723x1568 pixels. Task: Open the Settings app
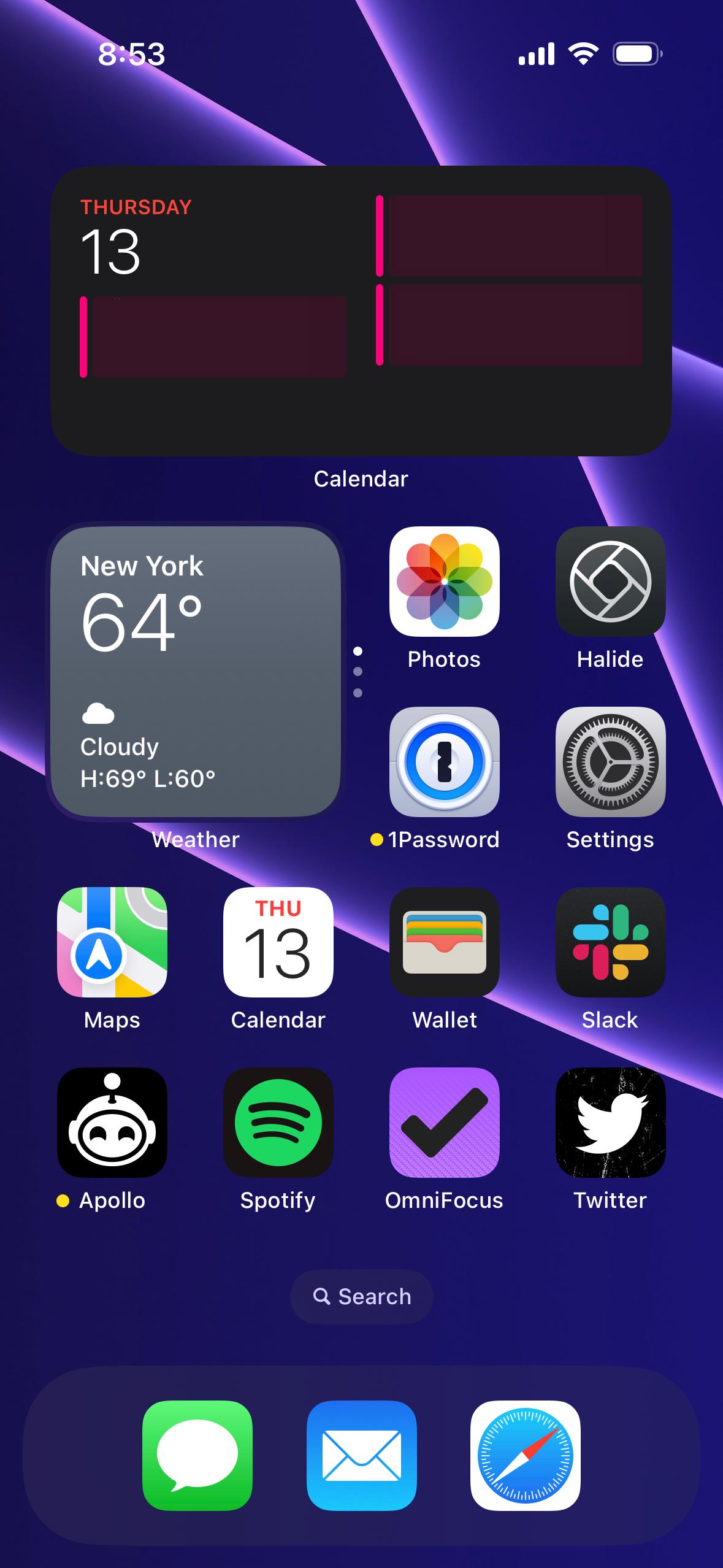pyautogui.click(x=610, y=761)
